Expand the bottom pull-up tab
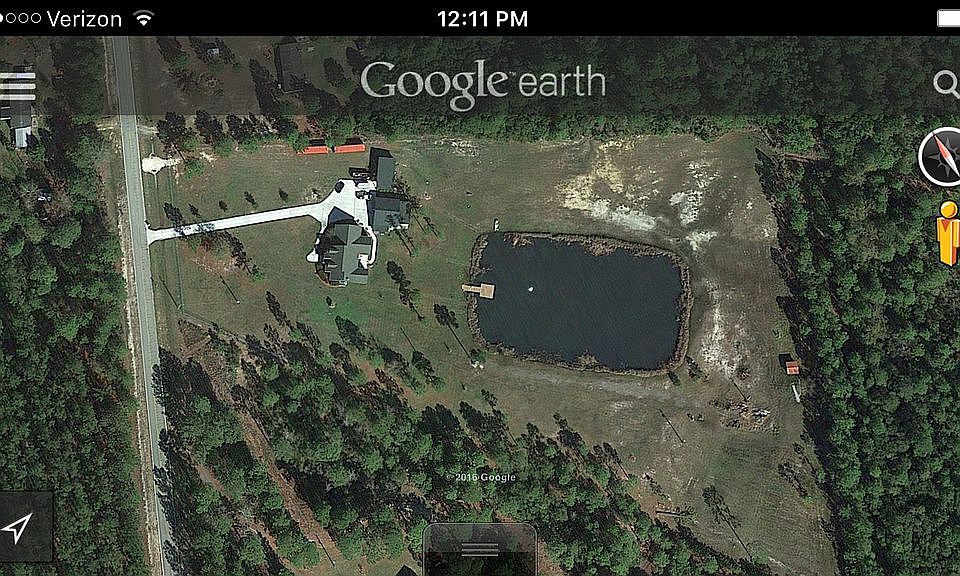Viewport: 960px width, 576px height. [x=480, y=549]
